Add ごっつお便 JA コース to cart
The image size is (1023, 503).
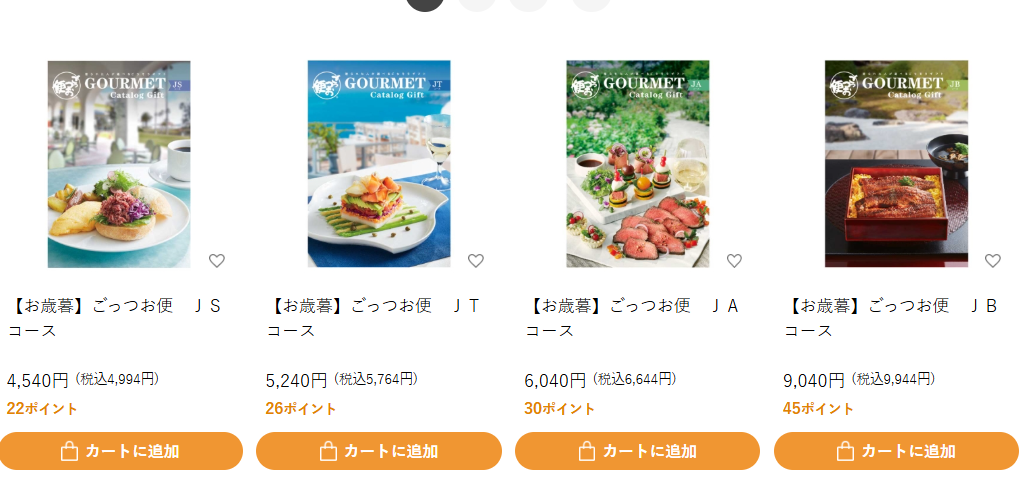637,451
